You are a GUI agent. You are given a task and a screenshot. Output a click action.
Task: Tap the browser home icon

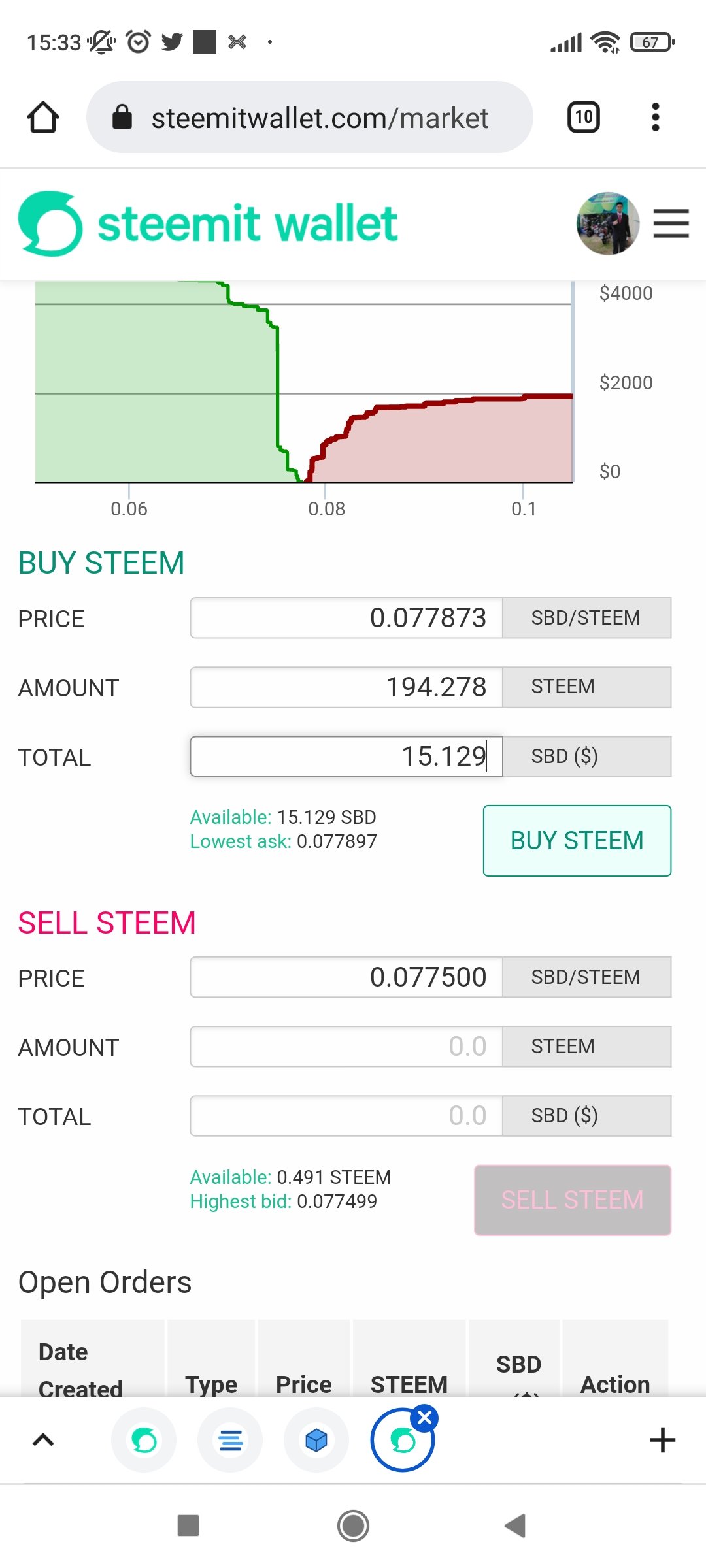(x=43, y=118)
